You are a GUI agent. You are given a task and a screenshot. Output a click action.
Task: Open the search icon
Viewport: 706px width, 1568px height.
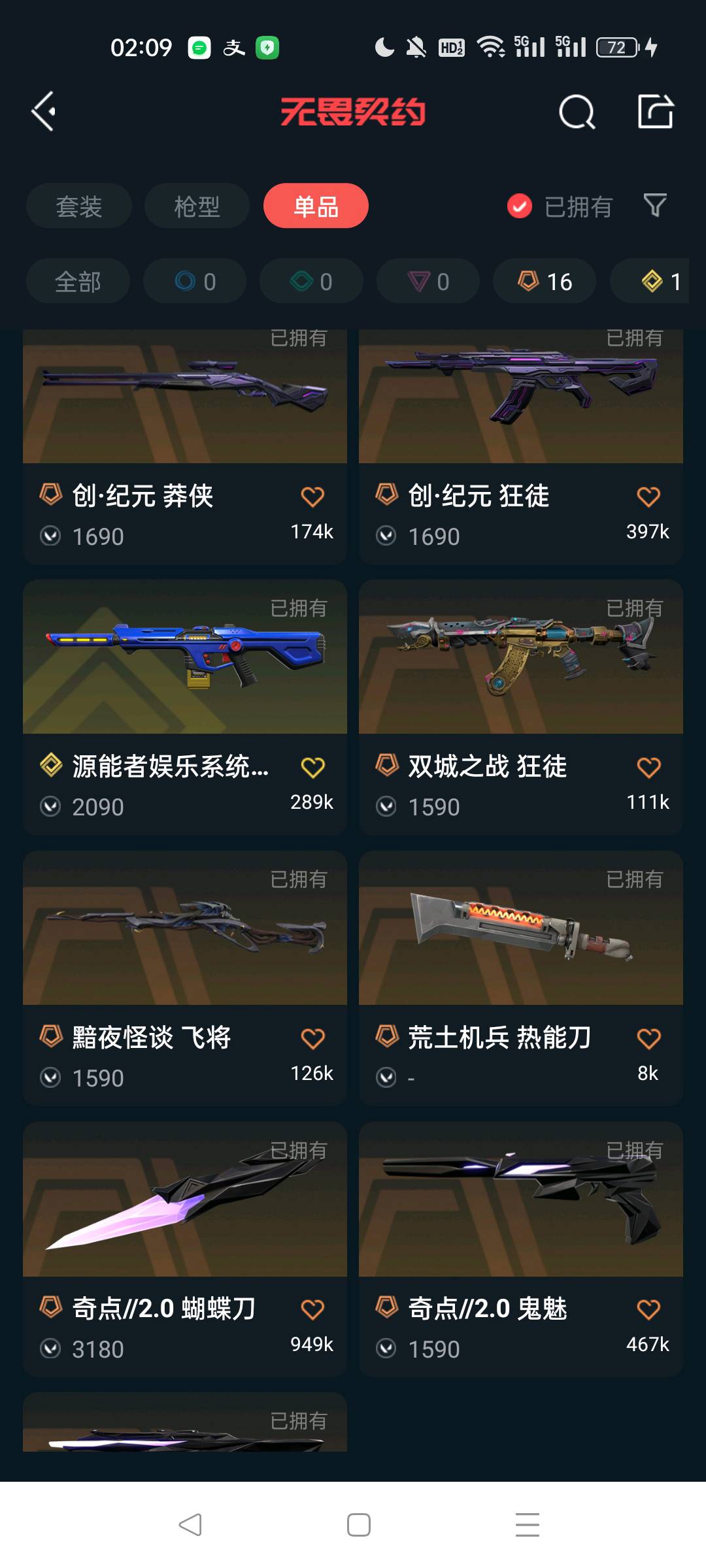[577, 112]
